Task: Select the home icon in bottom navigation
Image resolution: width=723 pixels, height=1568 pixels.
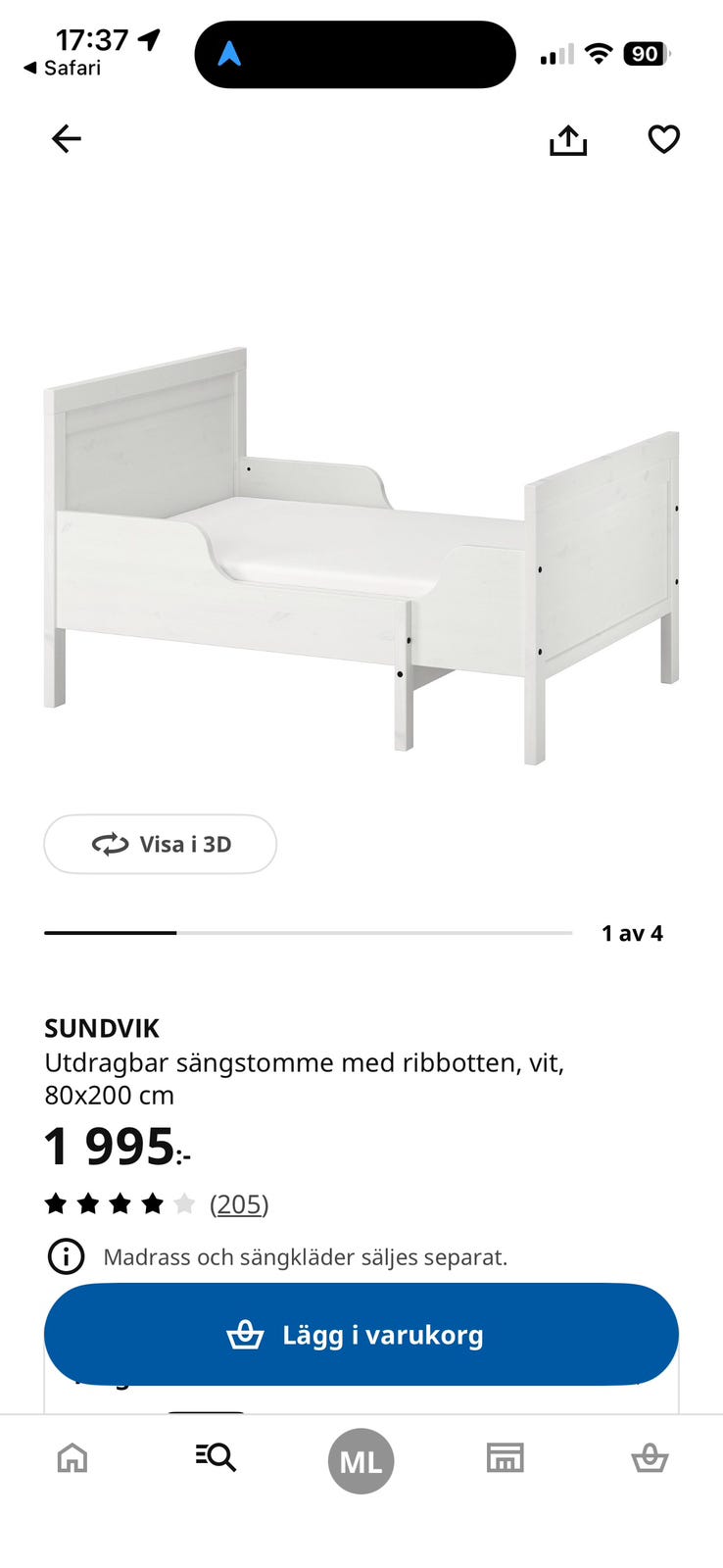Action: click(72, 1459)
